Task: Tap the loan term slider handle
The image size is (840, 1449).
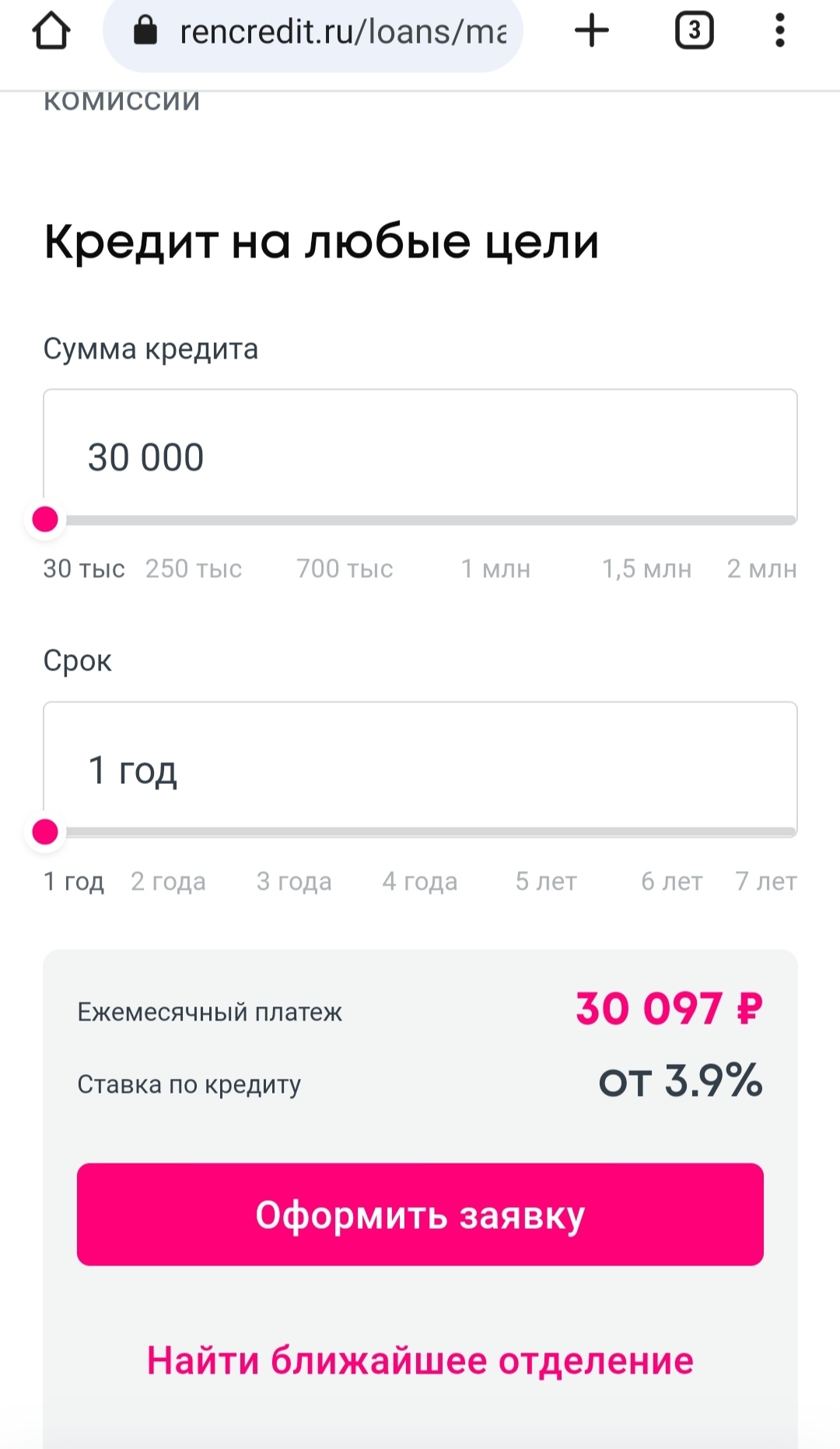Action: pos(45,833)
